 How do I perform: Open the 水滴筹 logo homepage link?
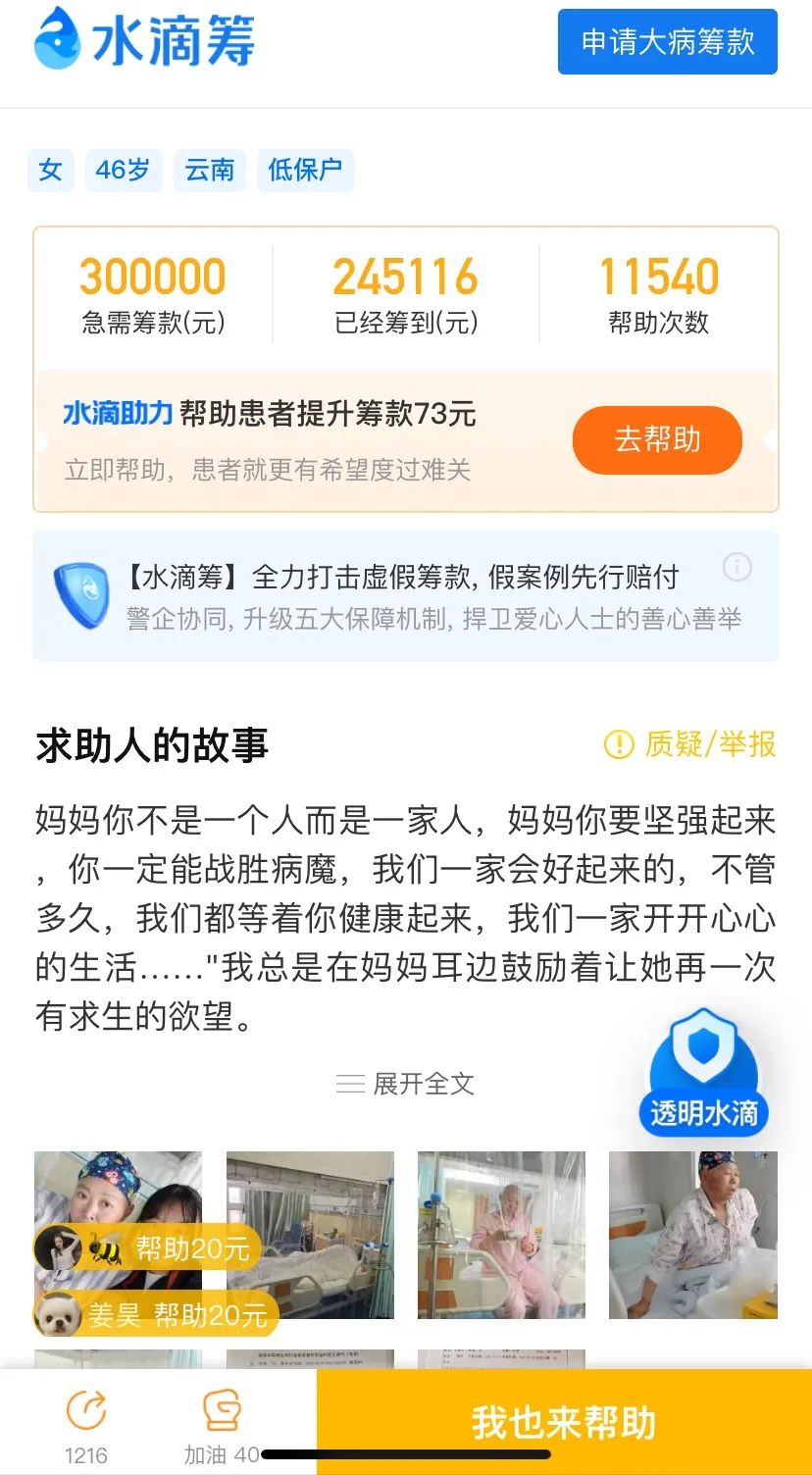(x=145, y=39)
